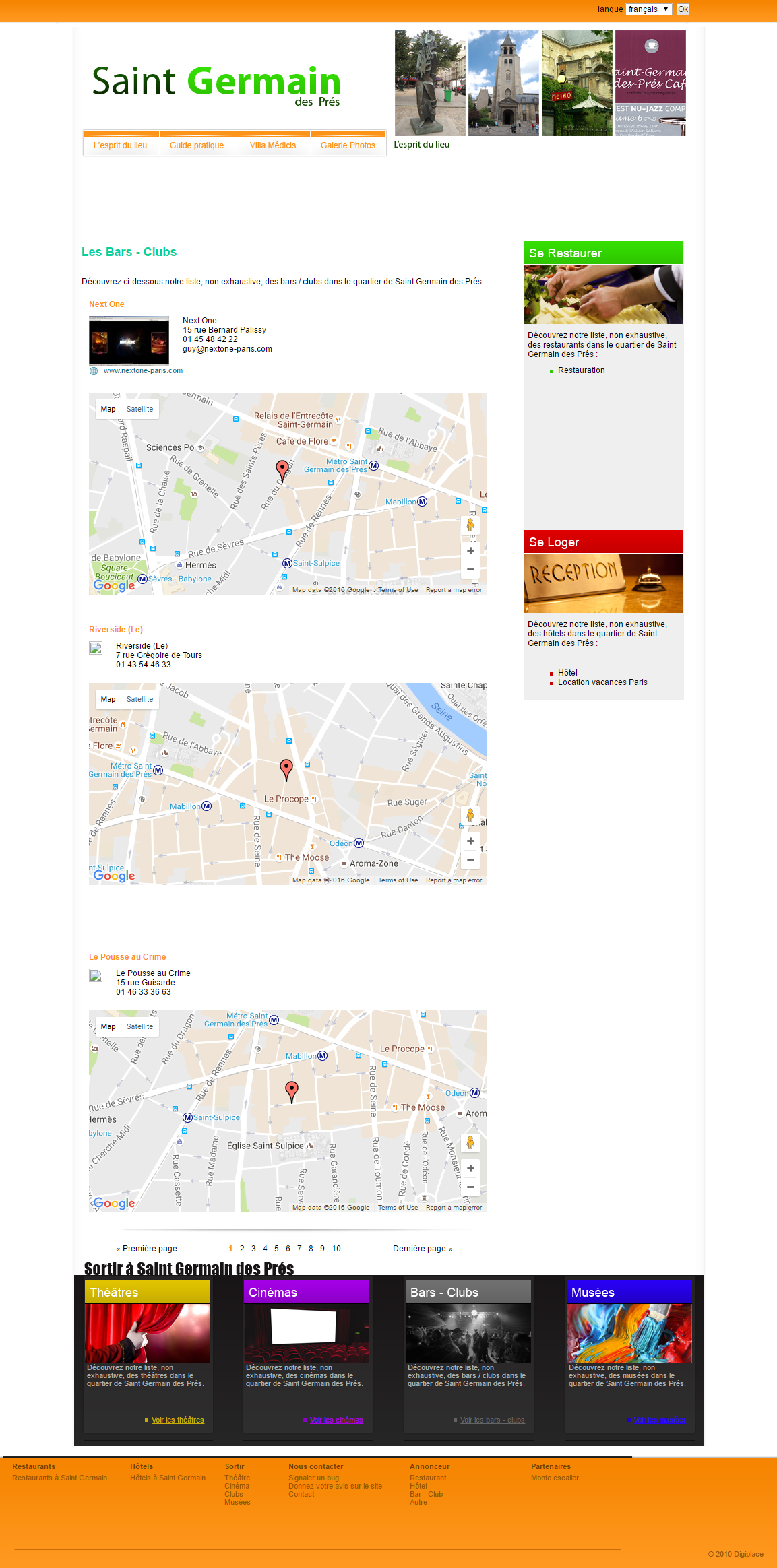777x1568 pixels.
Task: Open the Hôtel link
Action: pyautogui.click(x=567, y=673)
